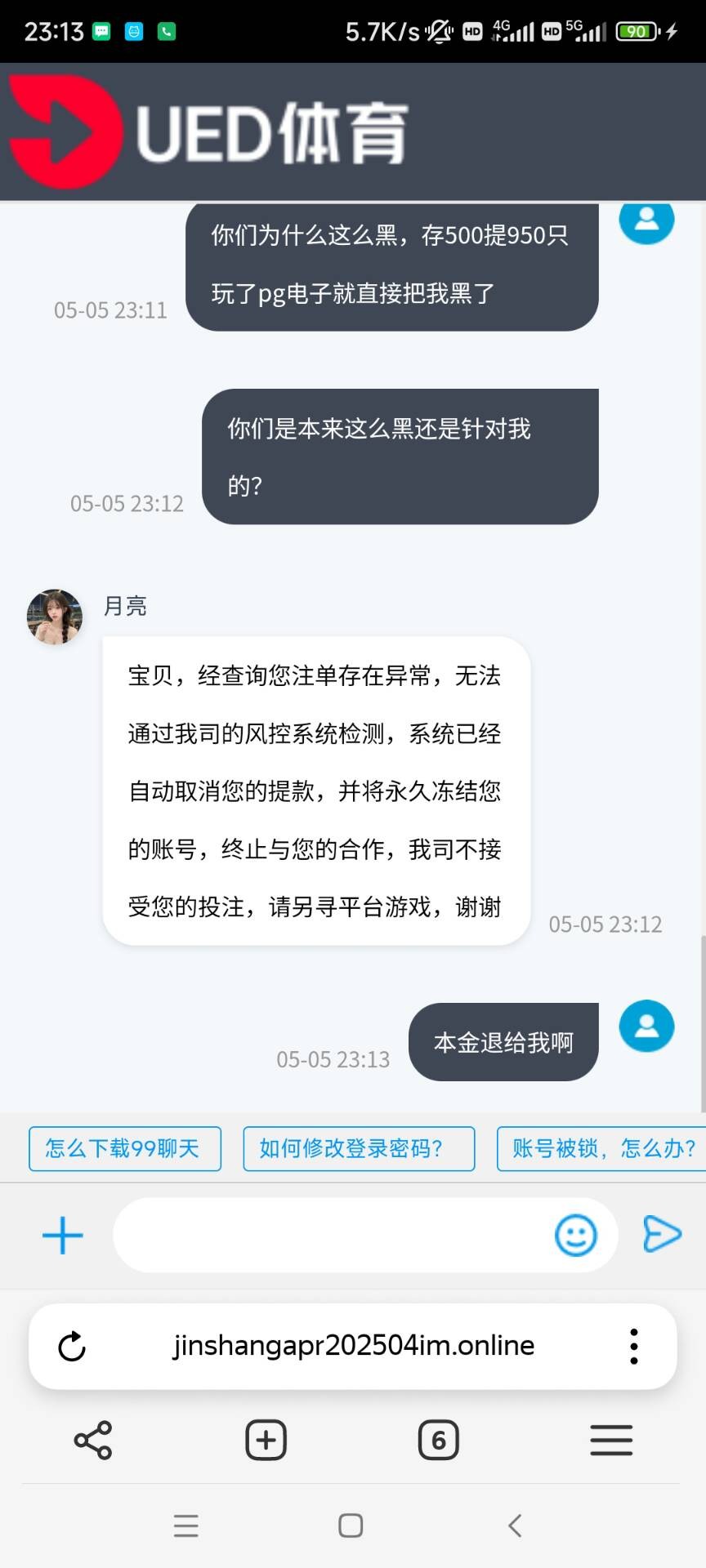
Task: Open the tab switcher showing 6
Action: pos(438,1440)
